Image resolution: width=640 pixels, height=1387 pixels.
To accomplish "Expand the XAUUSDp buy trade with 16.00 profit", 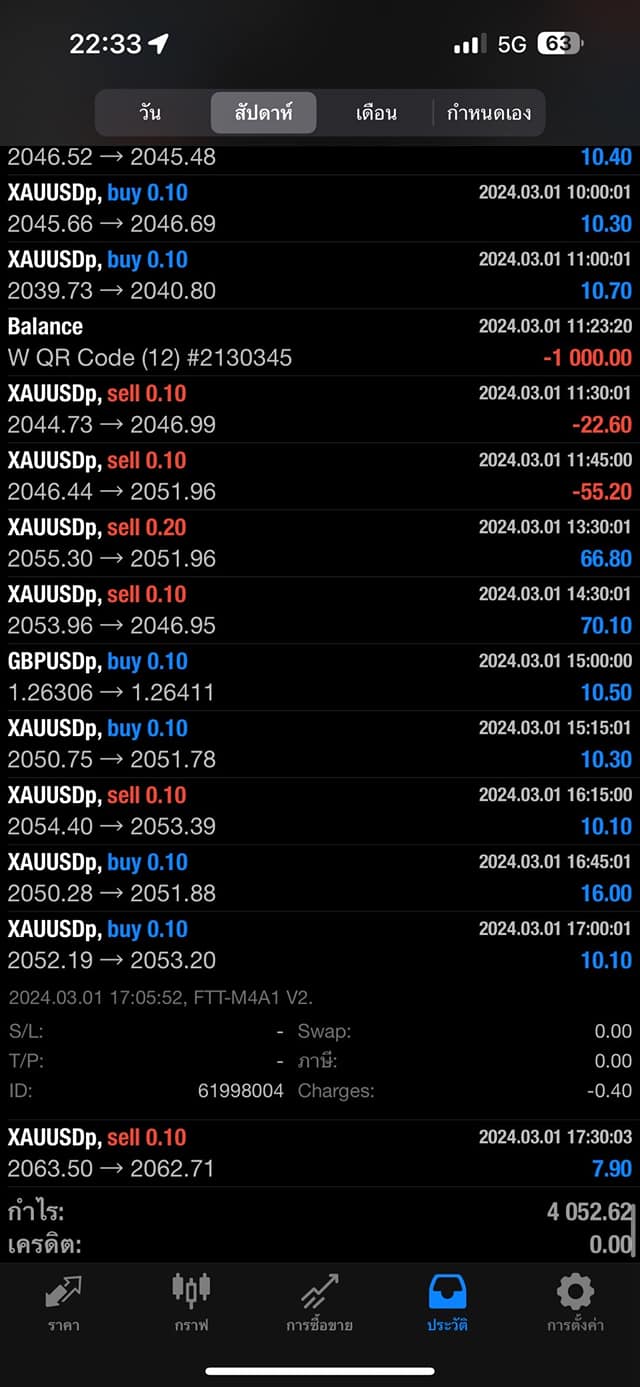I will [320, 878].
